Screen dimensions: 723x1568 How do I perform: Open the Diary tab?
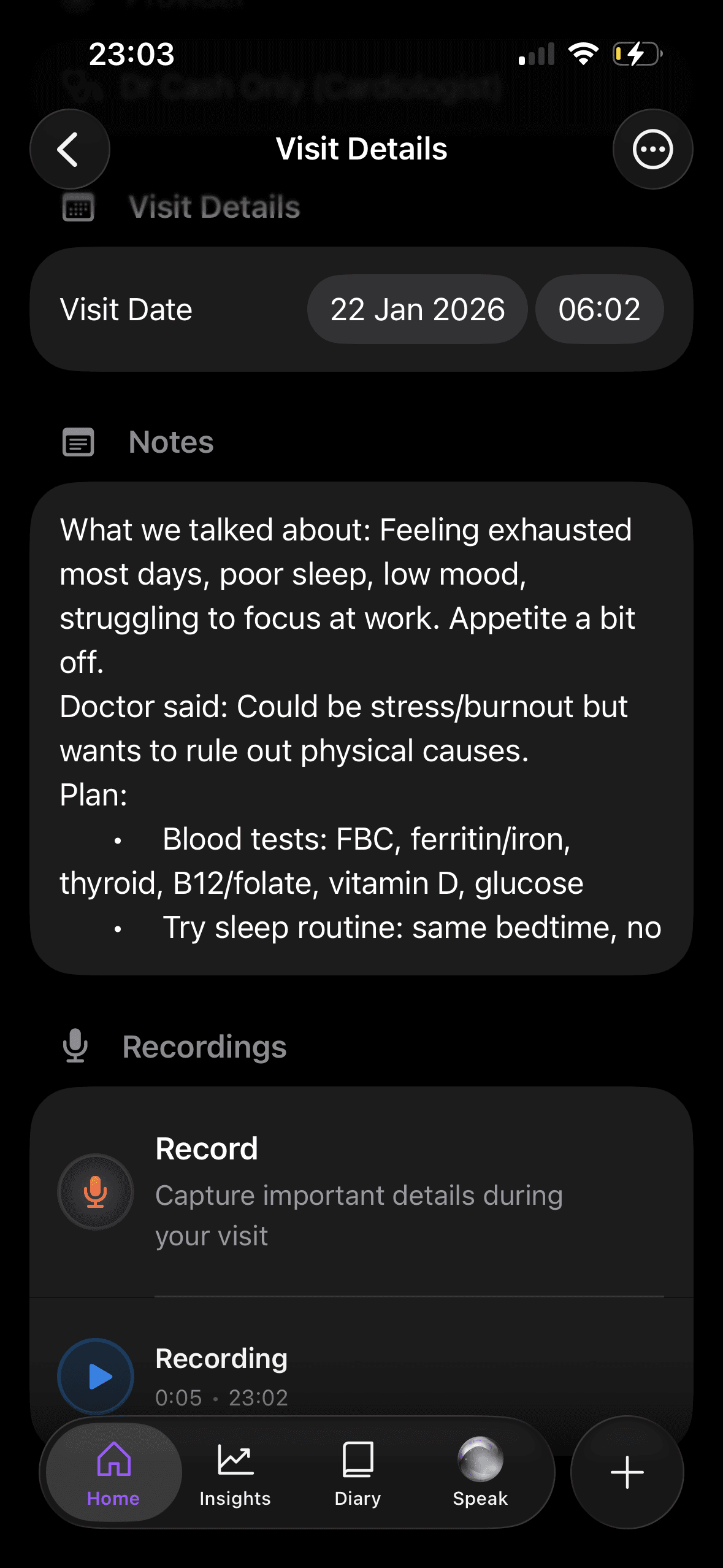pyautogui.click(x=358, y=1472)
